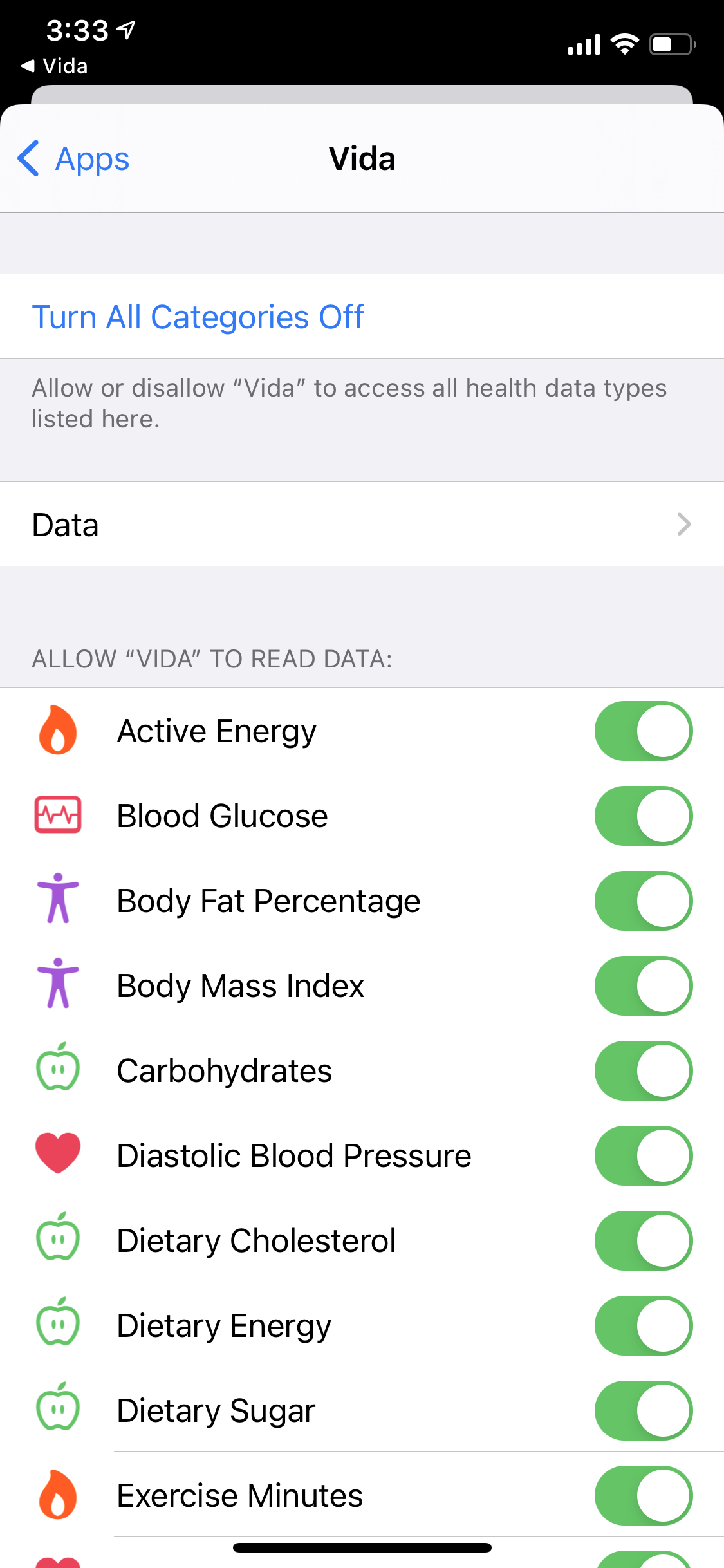Toggle Diastolic Blood Pressure off
724x1568 pixels.
(644, 1156)
